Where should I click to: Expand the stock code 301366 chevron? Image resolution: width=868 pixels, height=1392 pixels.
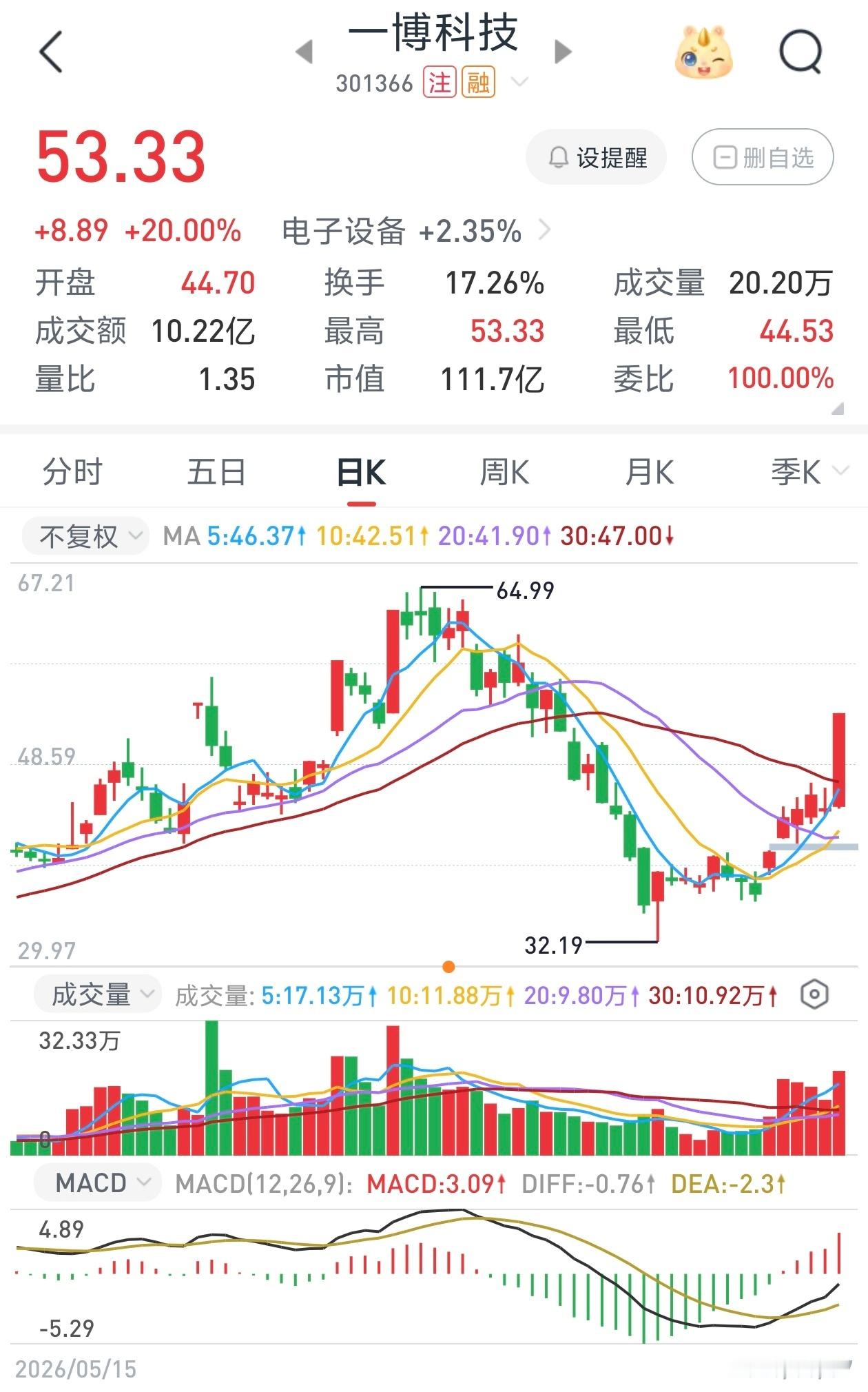520,83
